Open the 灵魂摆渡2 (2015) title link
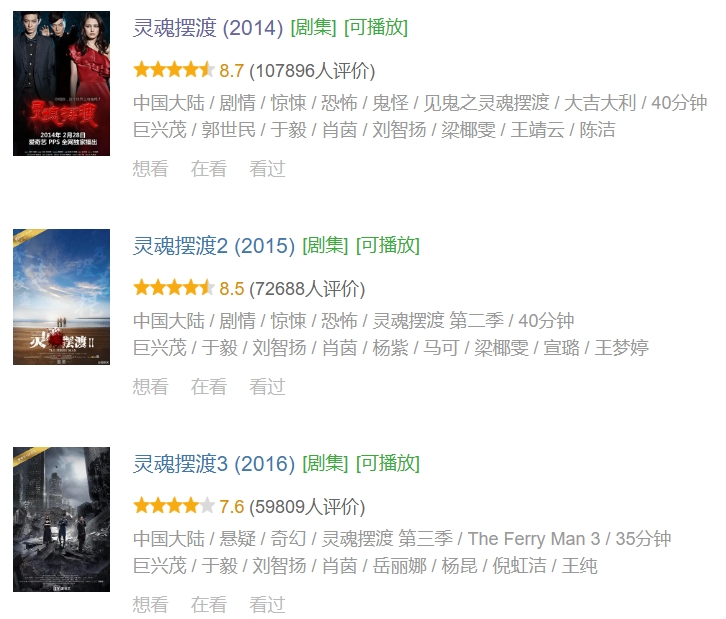The image size is (726, 619). coord(213,246)
